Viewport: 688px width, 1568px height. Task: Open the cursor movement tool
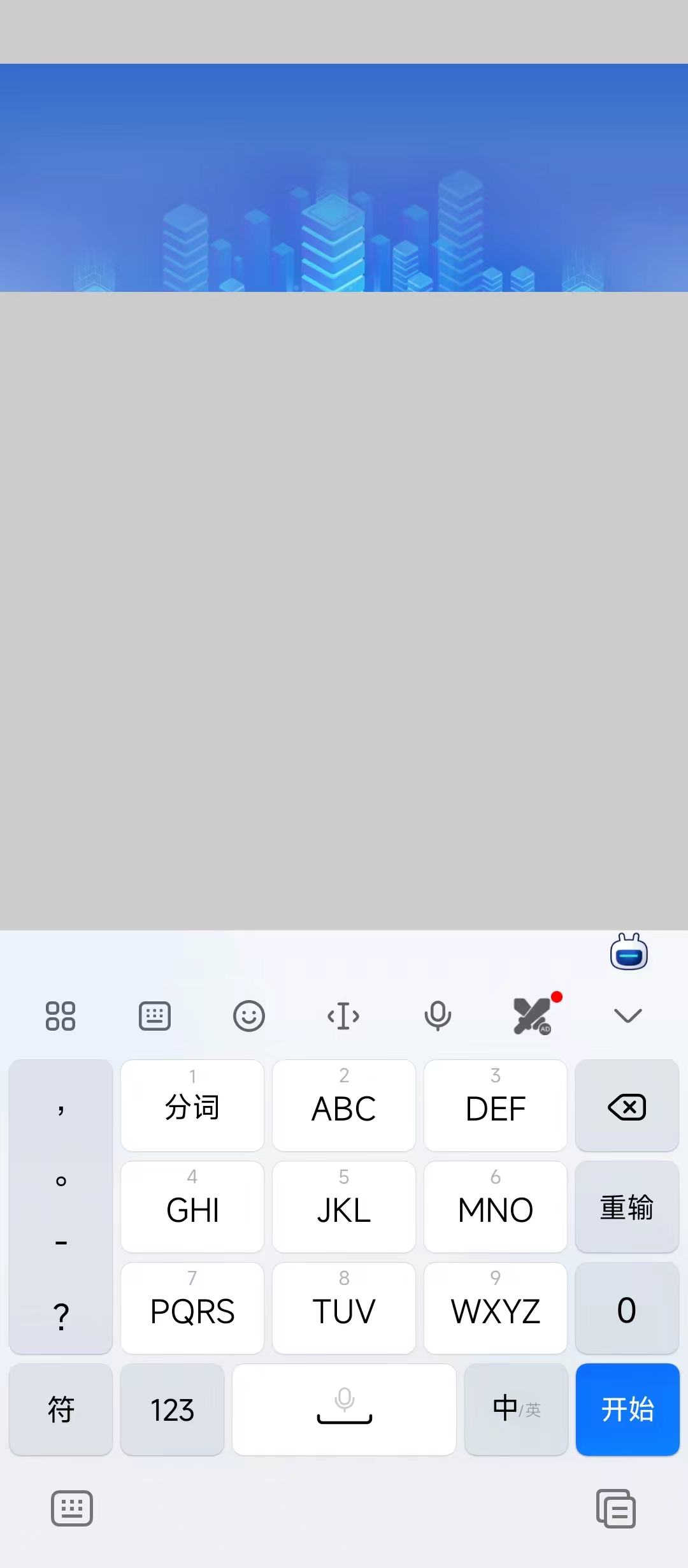point(343,1016)
